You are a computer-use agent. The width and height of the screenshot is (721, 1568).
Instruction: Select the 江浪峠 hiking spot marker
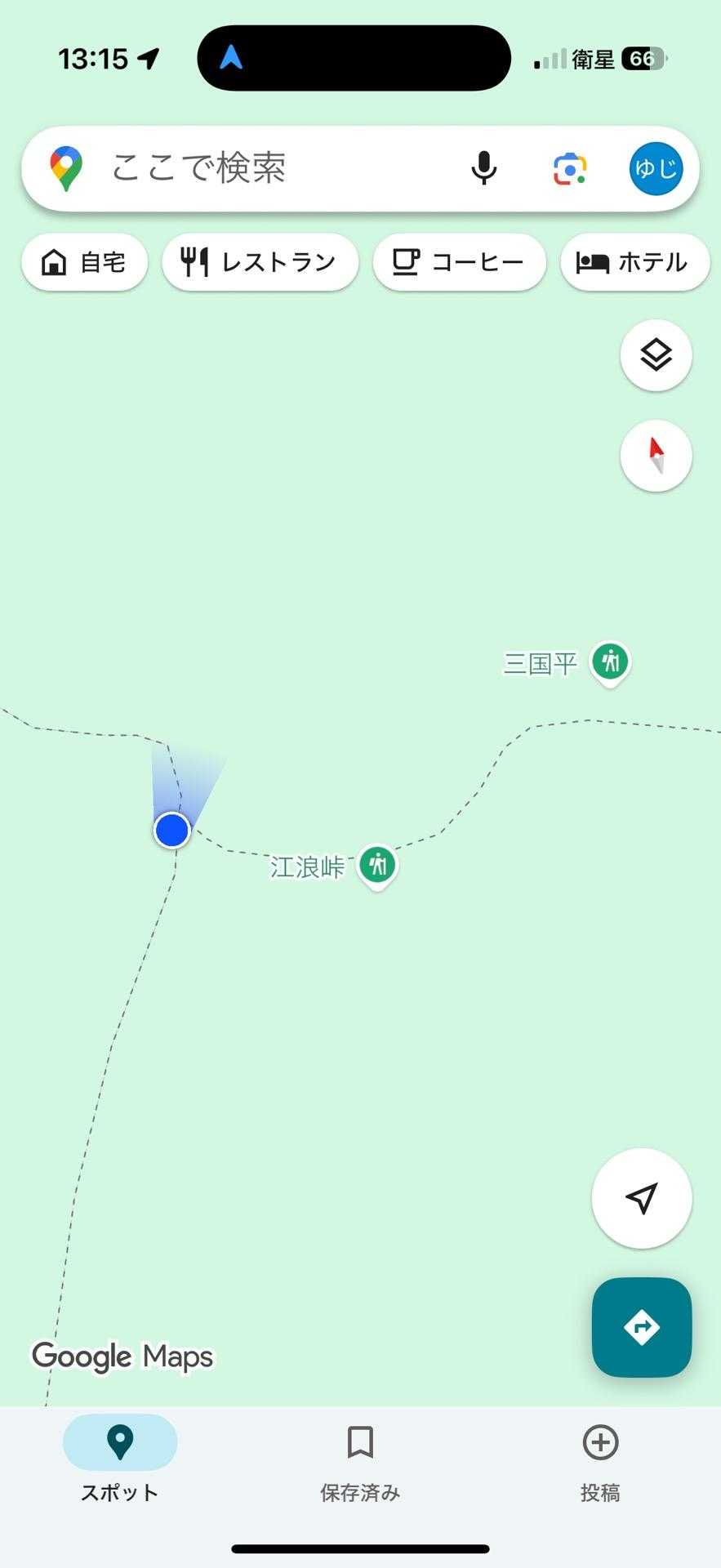click(376, 864)
